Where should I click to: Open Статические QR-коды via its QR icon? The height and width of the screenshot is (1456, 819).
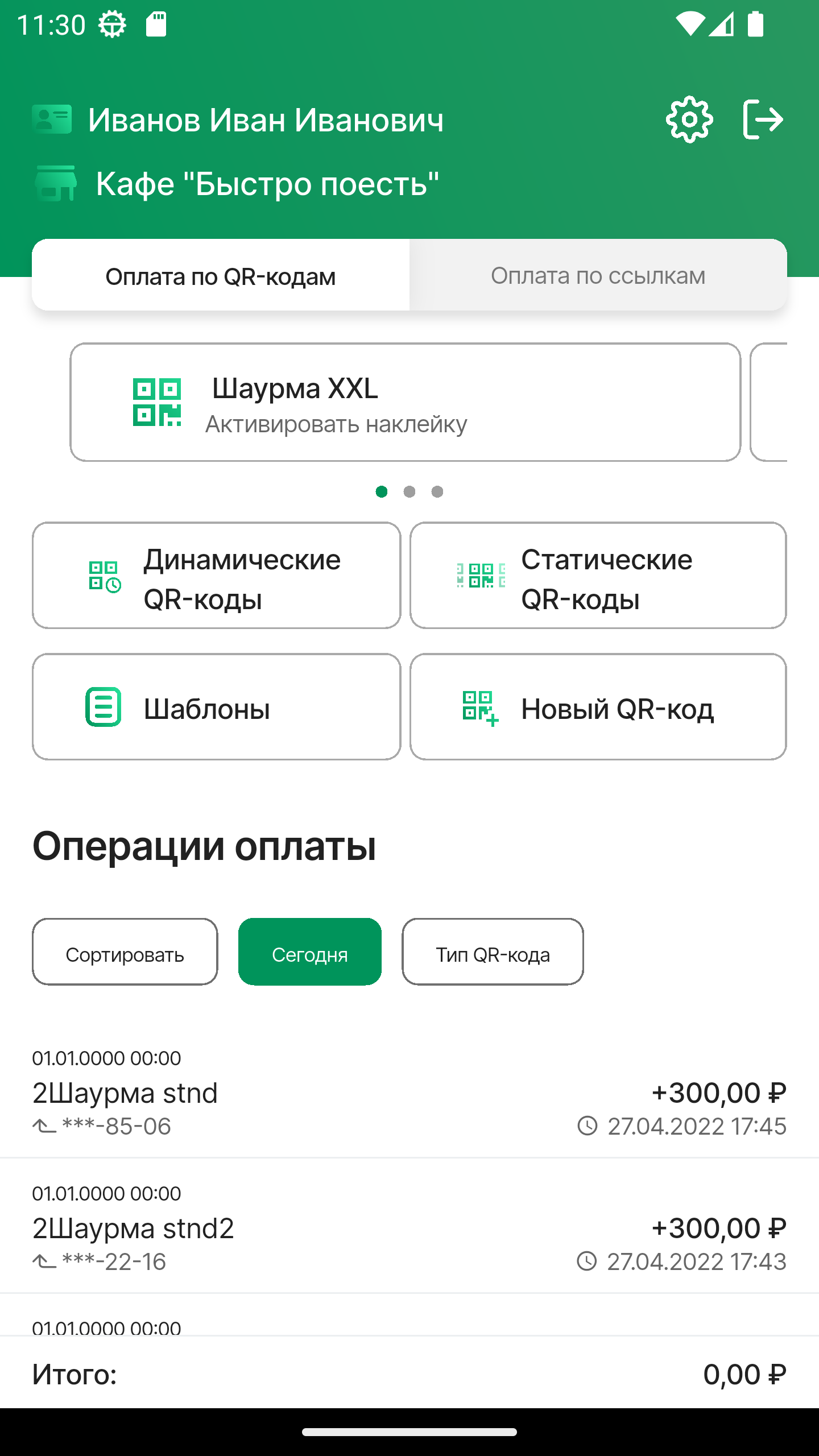click(479, 575)
